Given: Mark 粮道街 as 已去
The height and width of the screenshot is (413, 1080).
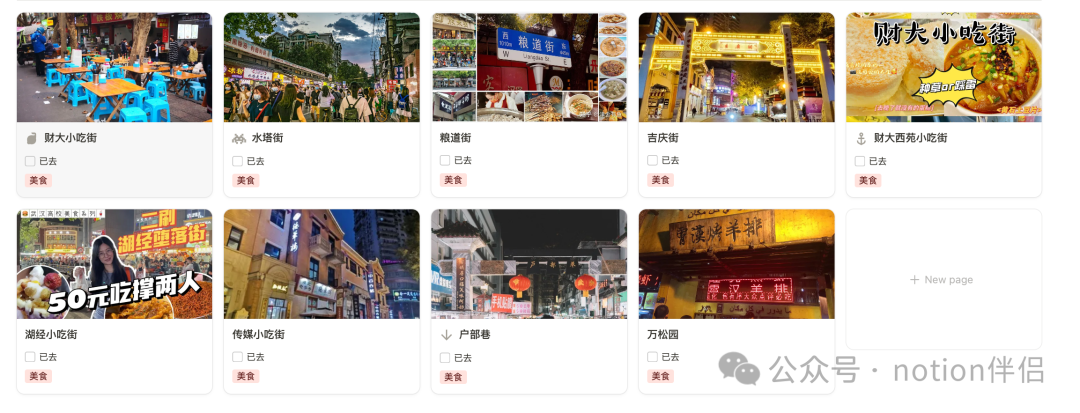Looking at the screenshot, I should click(x=445, y=161).
